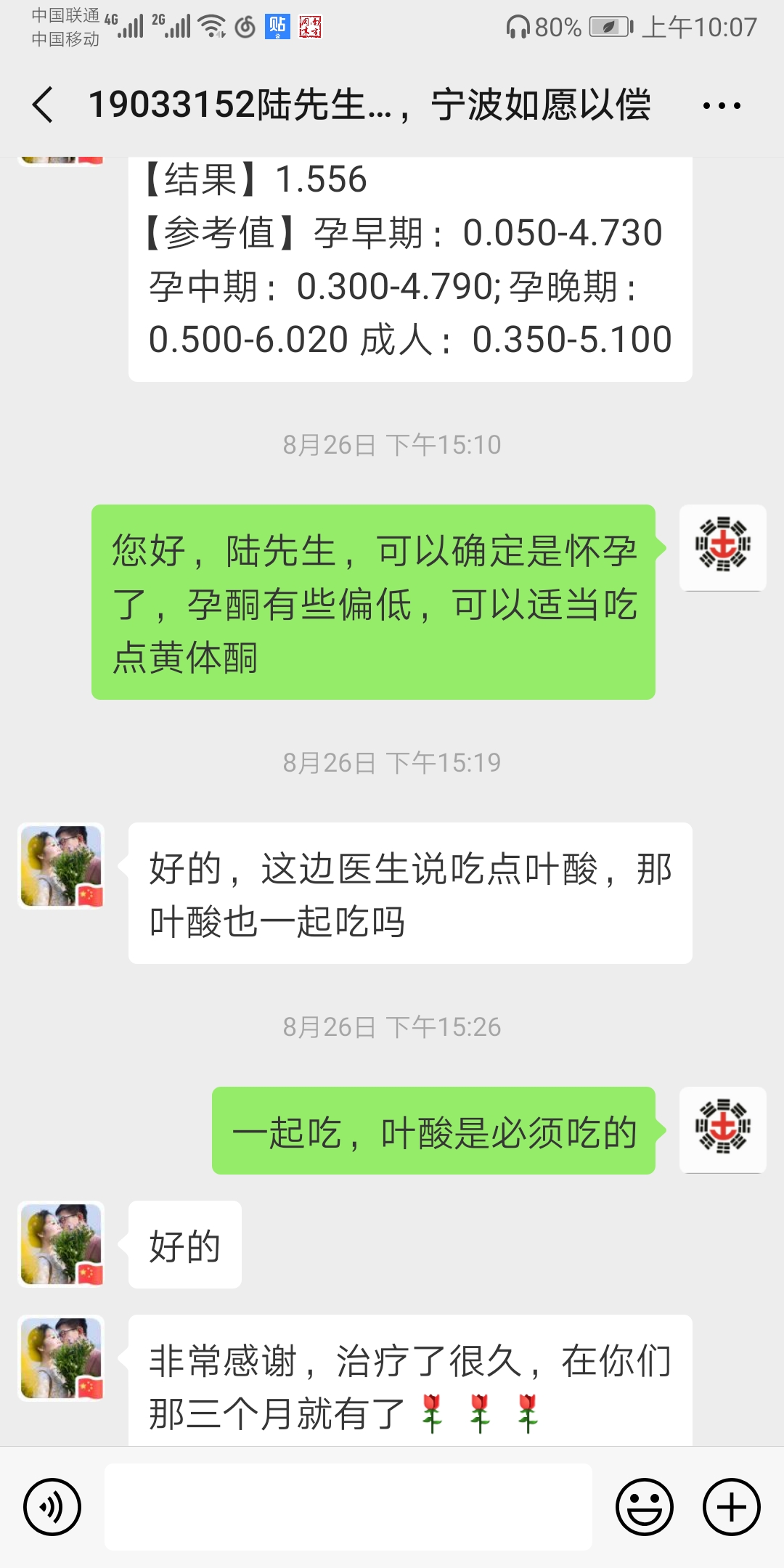Tap the contact avatar beside 这边医生说吃点叶酸
Image resolution: width=784 pixels, height=1568 pixels.
point(61,865)
